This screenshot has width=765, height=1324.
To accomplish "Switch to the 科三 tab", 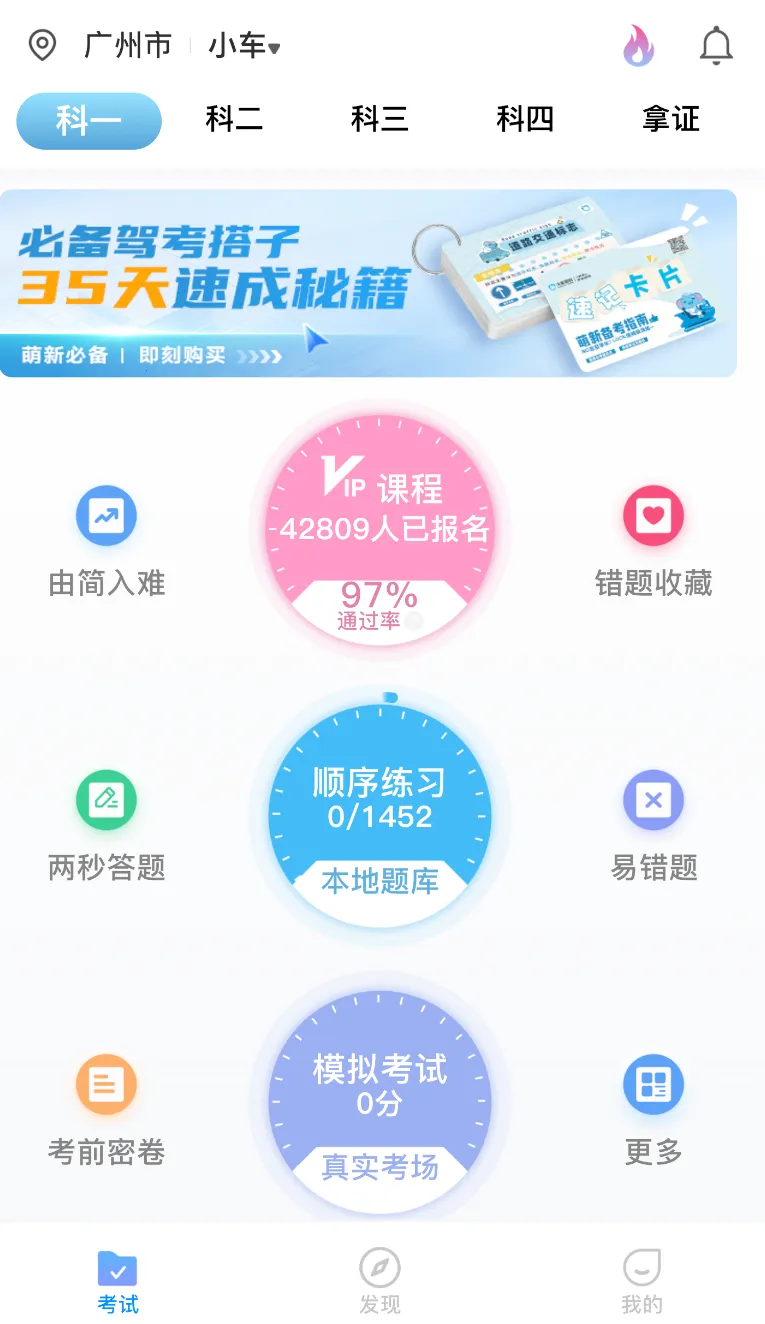I will pyautogui.click(x=380, y=120).
